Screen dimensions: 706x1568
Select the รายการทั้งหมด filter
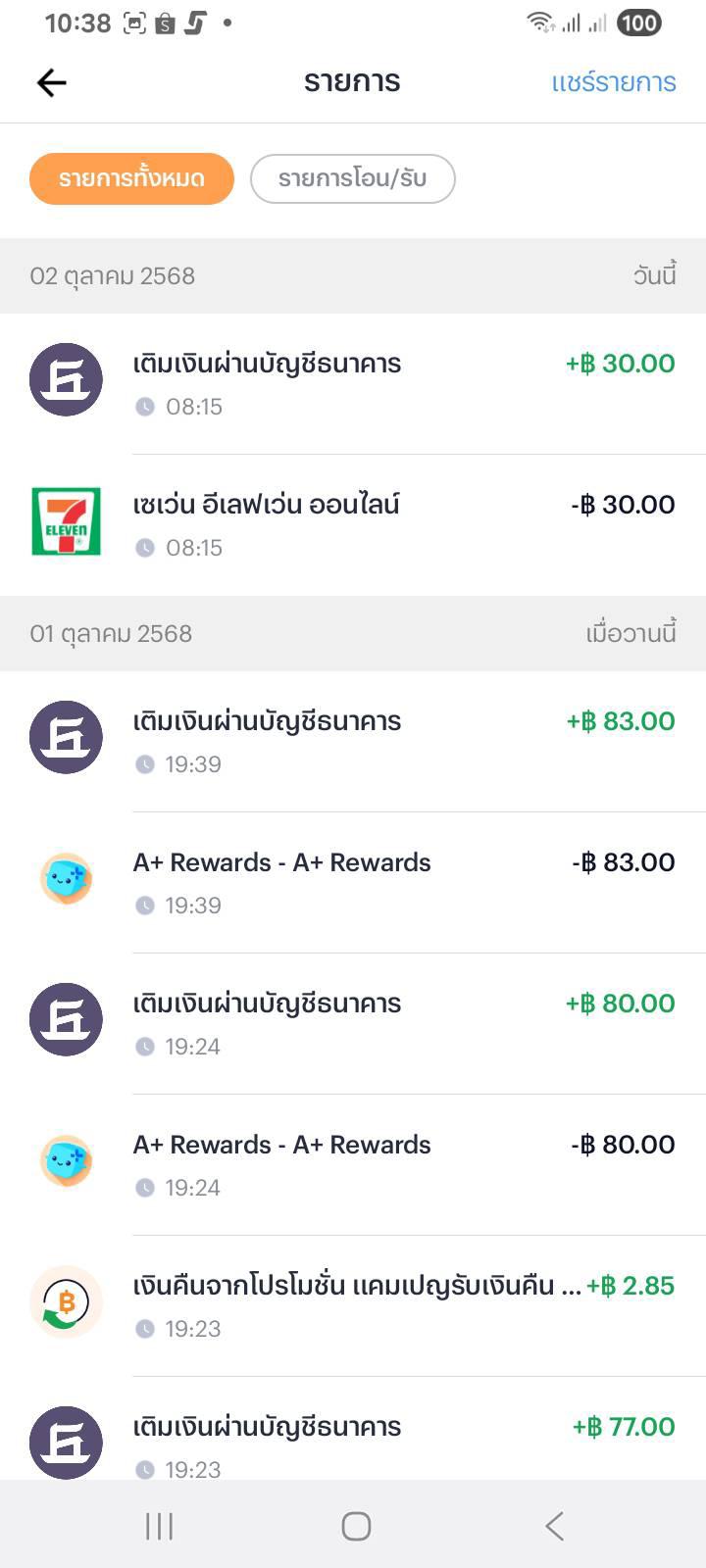pyautogui.click(x=131, y=178)
